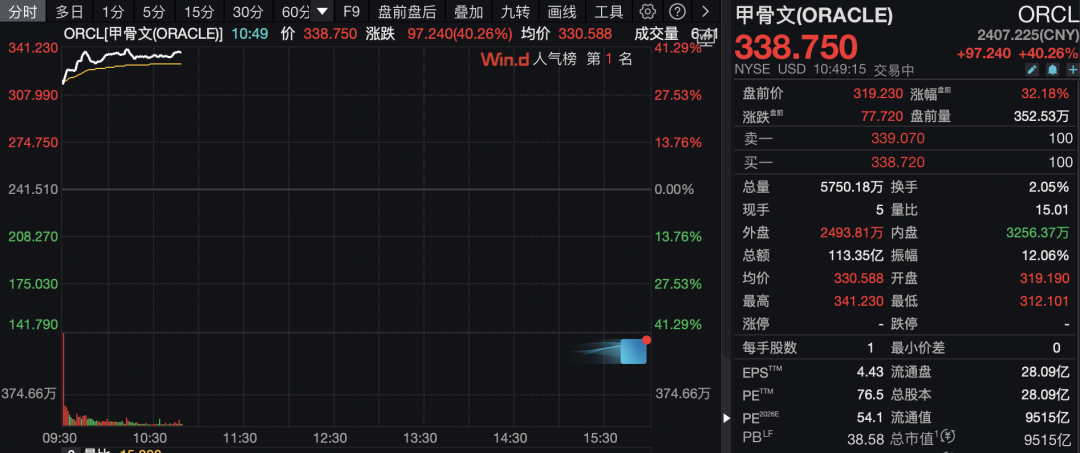The height and width of the screenshot is (453, 1080).
Task: Switch to the 30分 chart interval
Action: pos(247,12)
